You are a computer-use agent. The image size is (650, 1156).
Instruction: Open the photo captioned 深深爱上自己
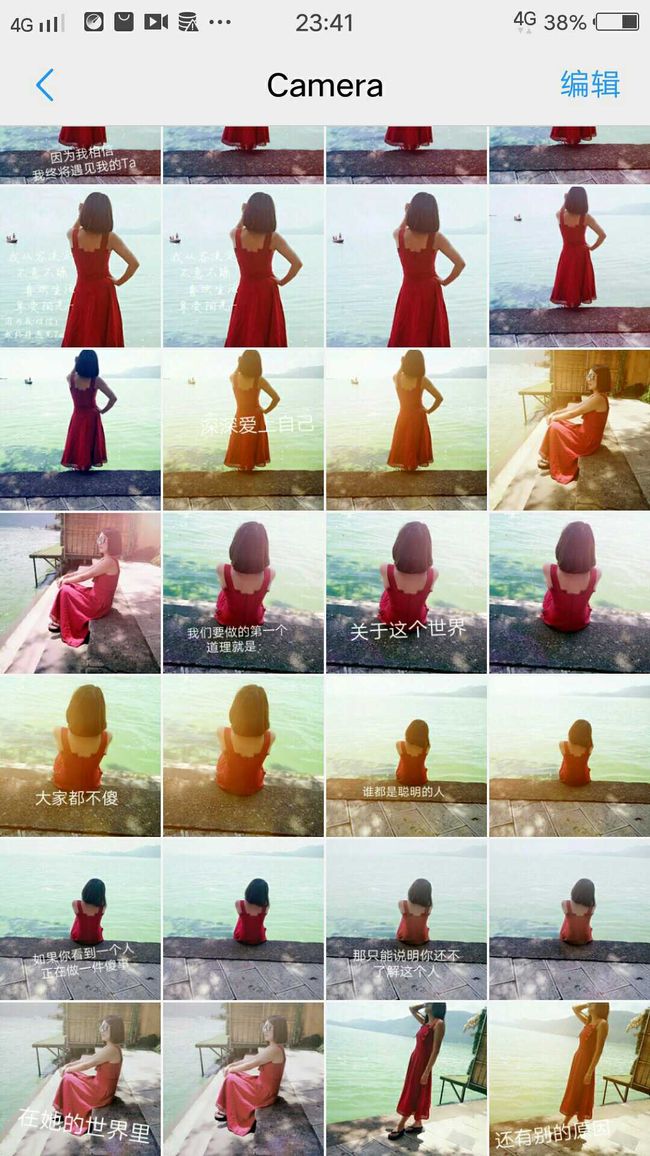[x=243, y=429]
